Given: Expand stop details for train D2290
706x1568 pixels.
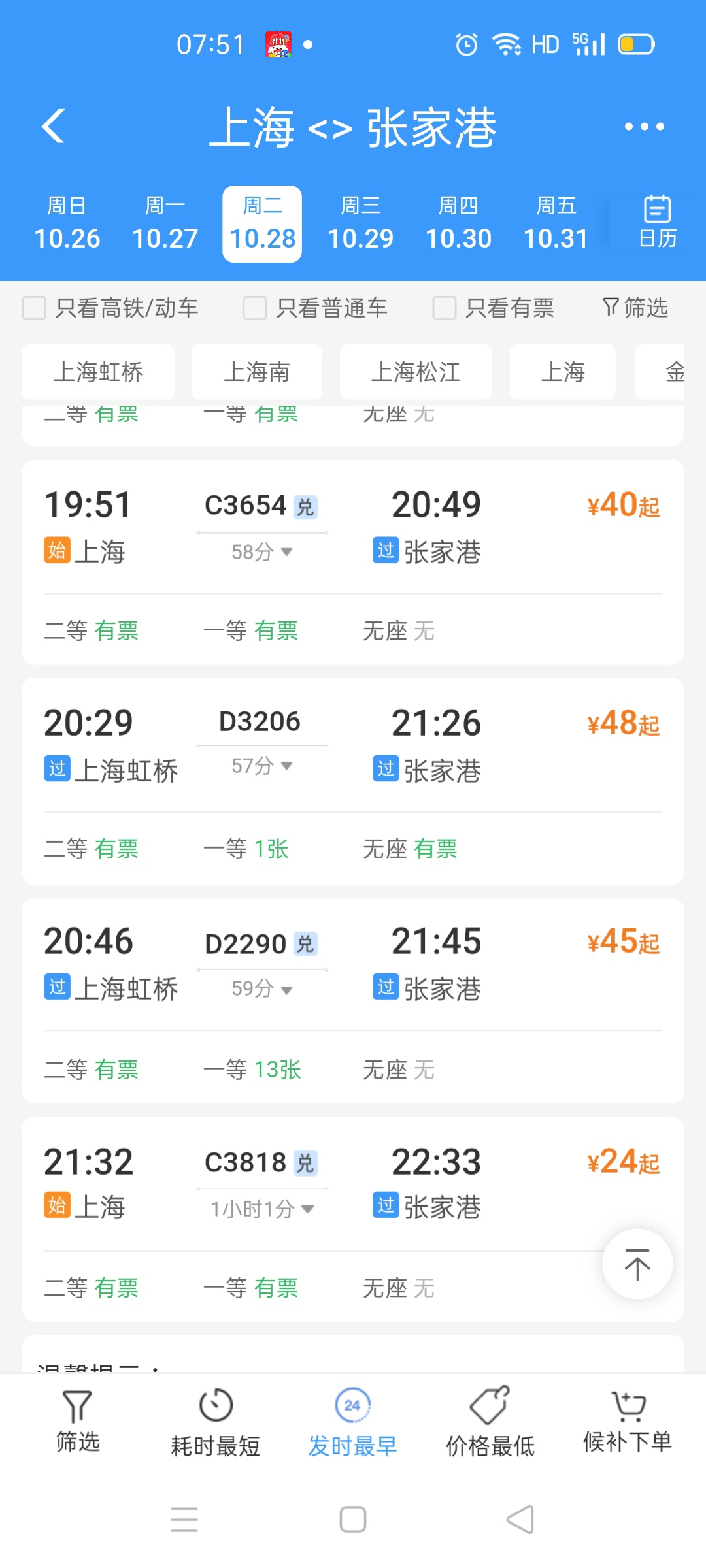Looking at the screenshot, I should (261, 989).
